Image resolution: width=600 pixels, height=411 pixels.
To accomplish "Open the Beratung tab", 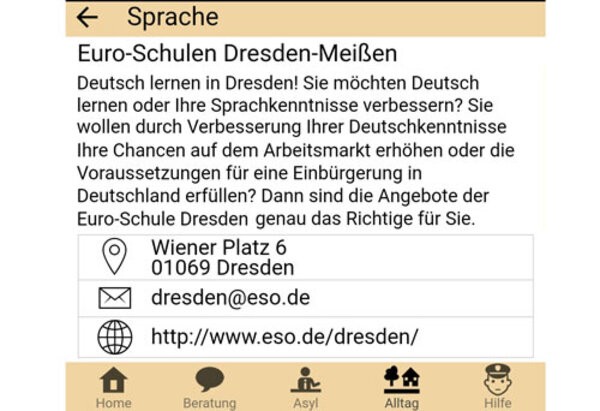I will 209,386.
